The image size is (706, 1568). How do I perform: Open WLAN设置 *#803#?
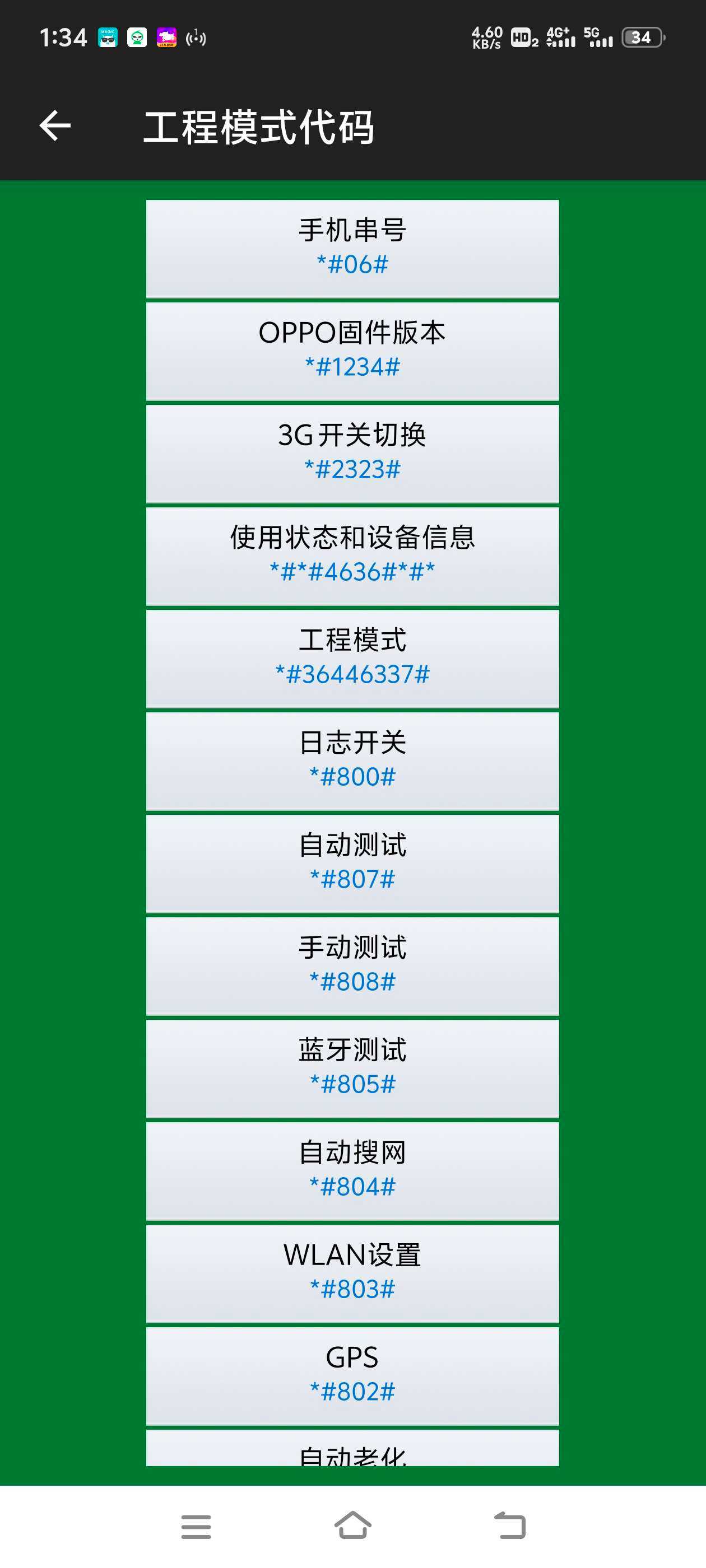pos(352,1272)
